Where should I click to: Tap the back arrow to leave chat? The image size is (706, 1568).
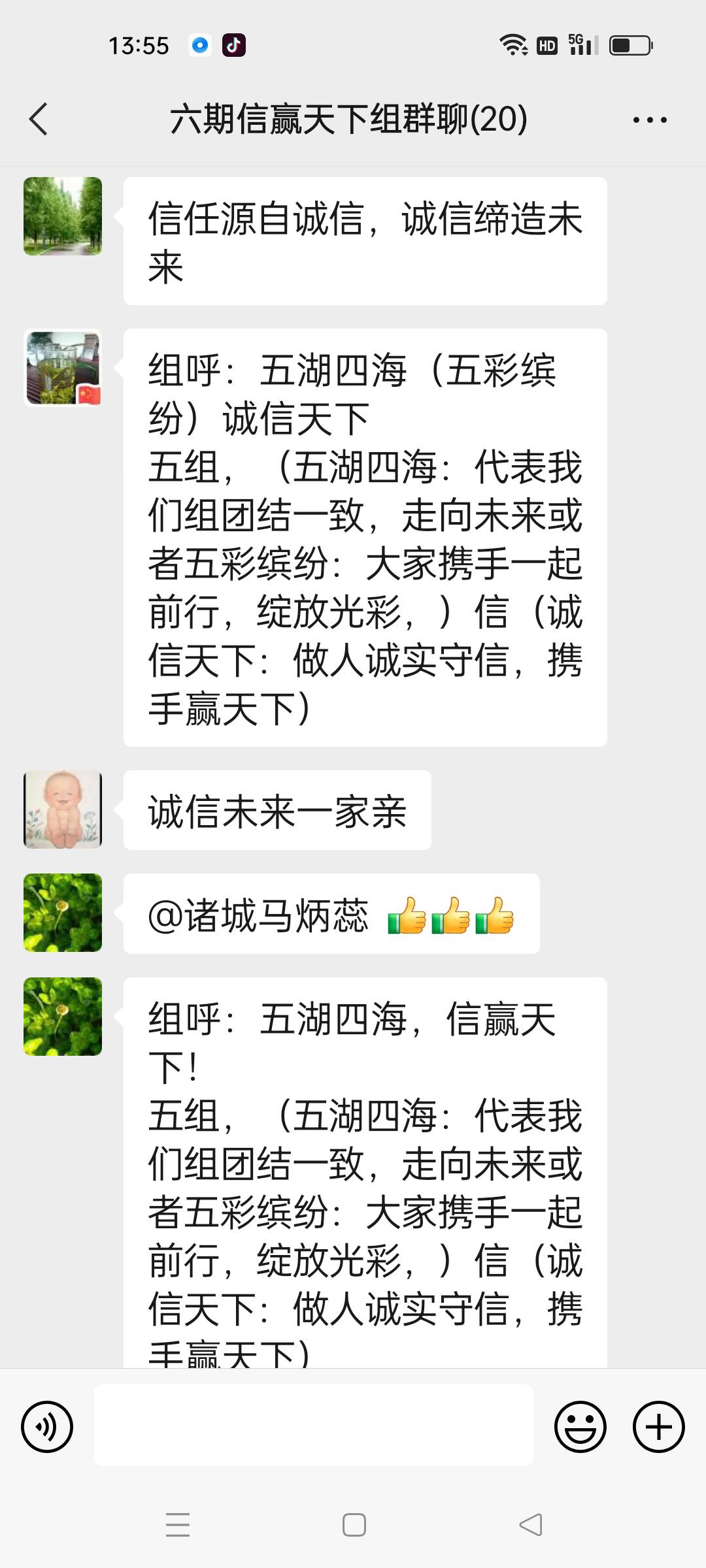pyautogui.click(x=39, y=120)
